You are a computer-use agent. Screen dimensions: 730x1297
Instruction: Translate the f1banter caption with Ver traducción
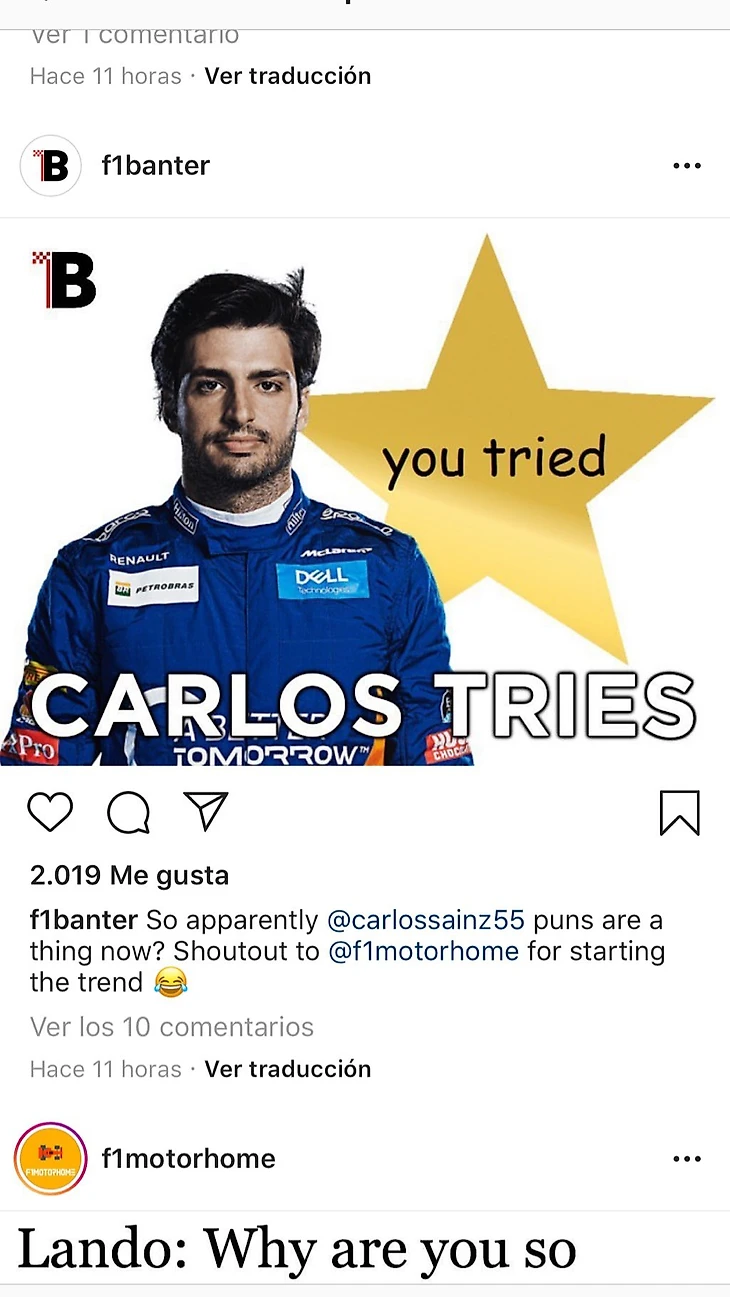[287, 1069]
